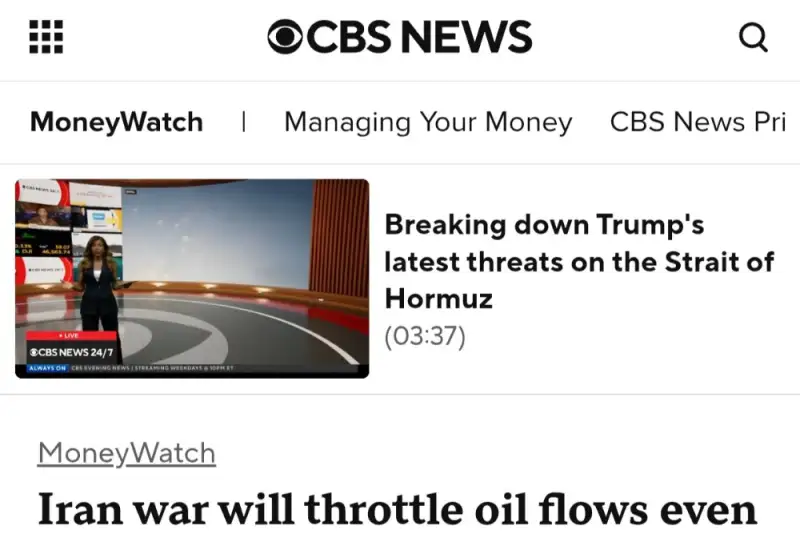800x534 pixels.
Task: Go to CBS News homepage logo
Action: 400,38
